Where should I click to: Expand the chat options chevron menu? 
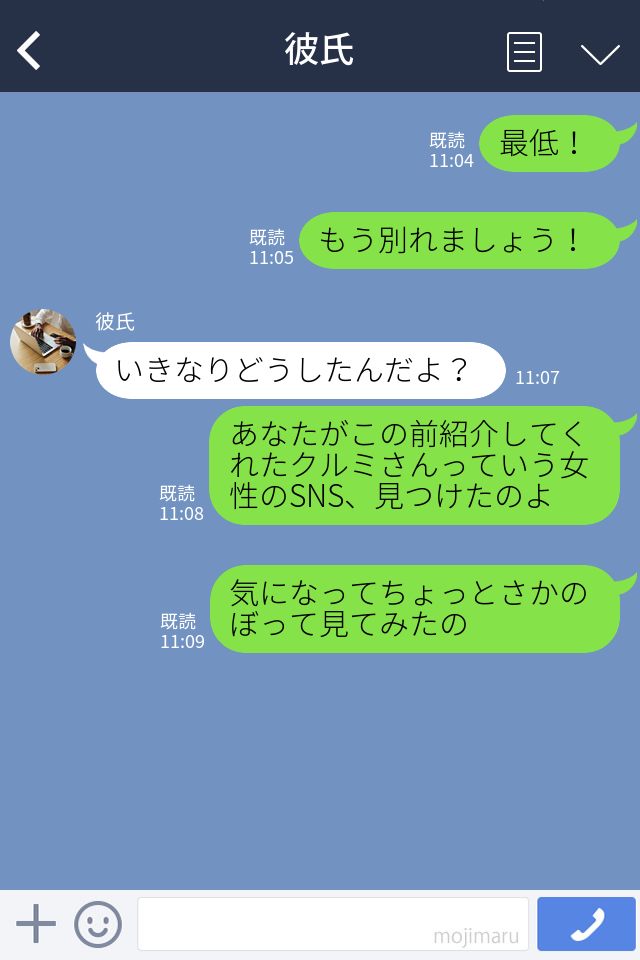pos(600,53)
